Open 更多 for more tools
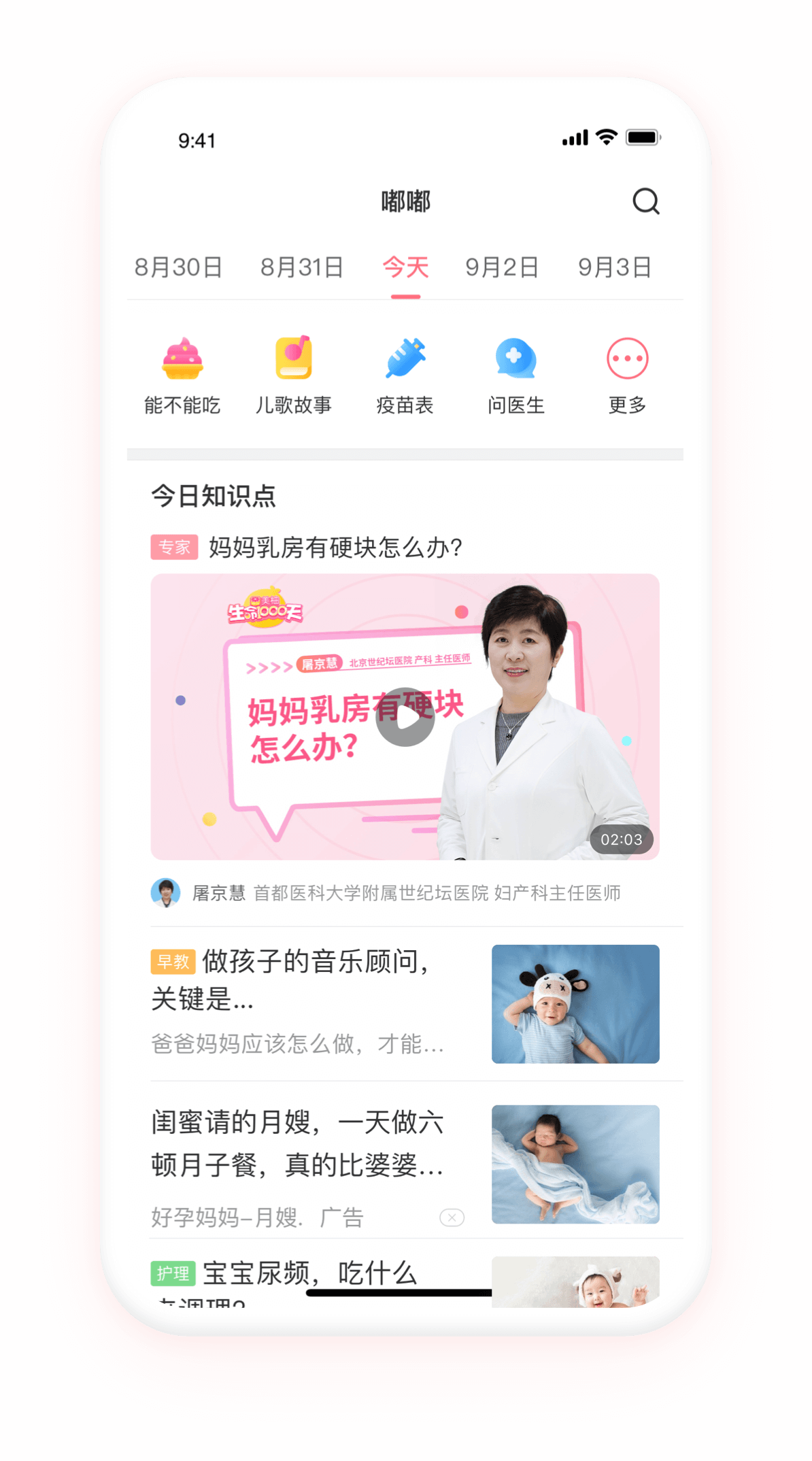The height and width of the screenshot is (1461, 812). pos(627,375)
